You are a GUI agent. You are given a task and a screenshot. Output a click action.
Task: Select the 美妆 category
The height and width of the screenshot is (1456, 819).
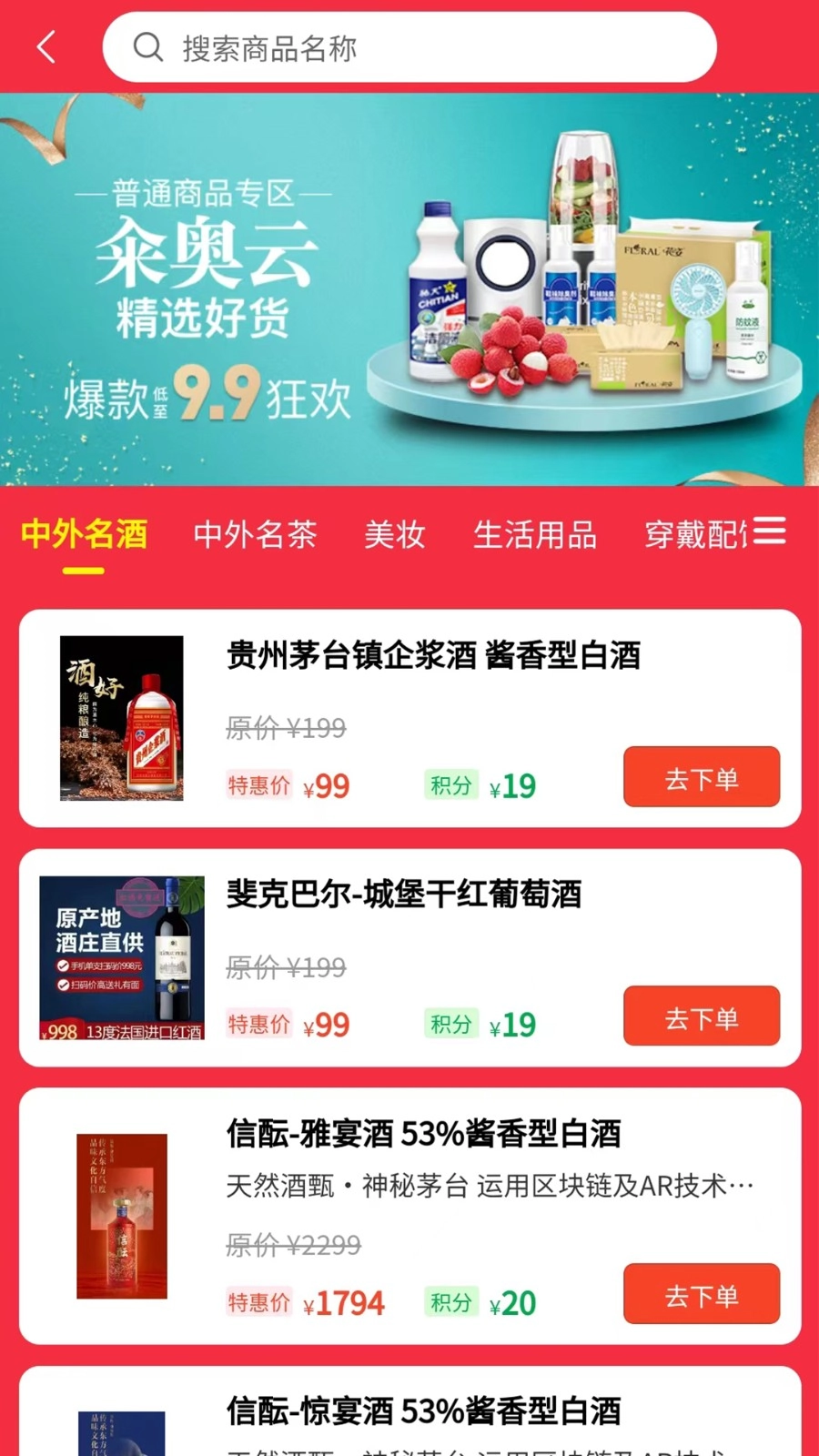coord(395,535)
